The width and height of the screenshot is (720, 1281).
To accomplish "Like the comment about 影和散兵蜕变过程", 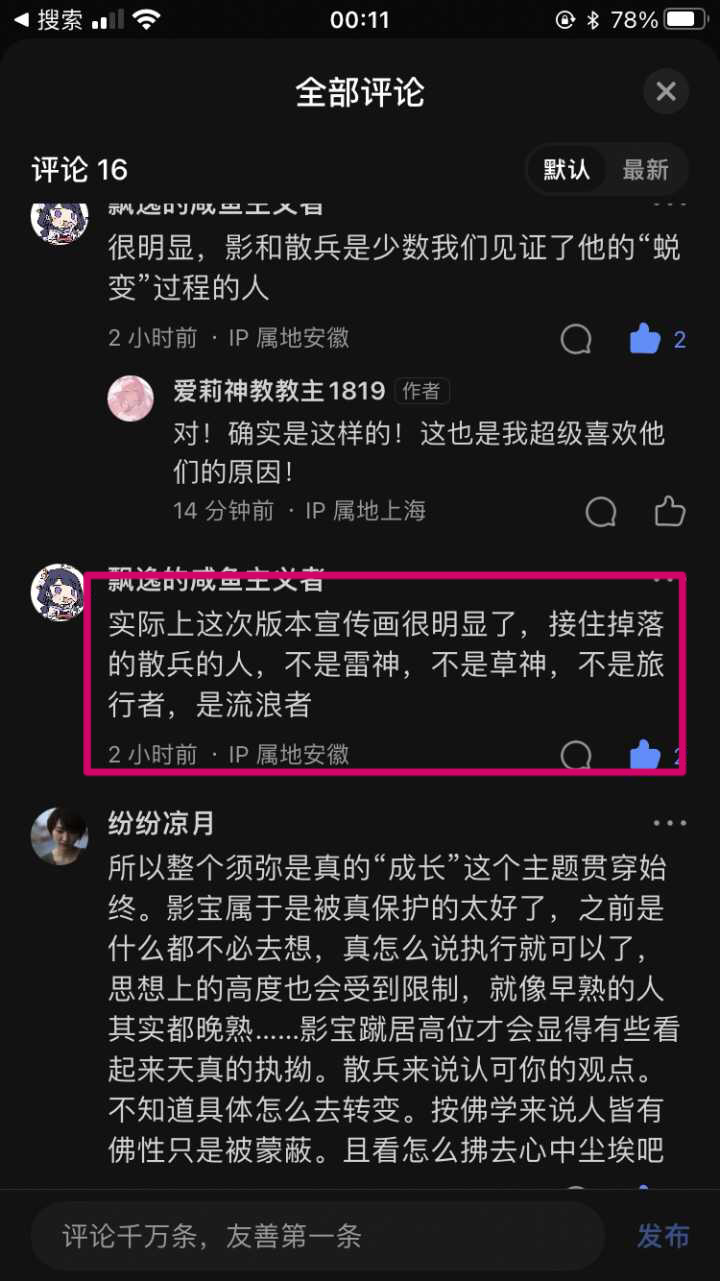I will [x=646, y=340].
